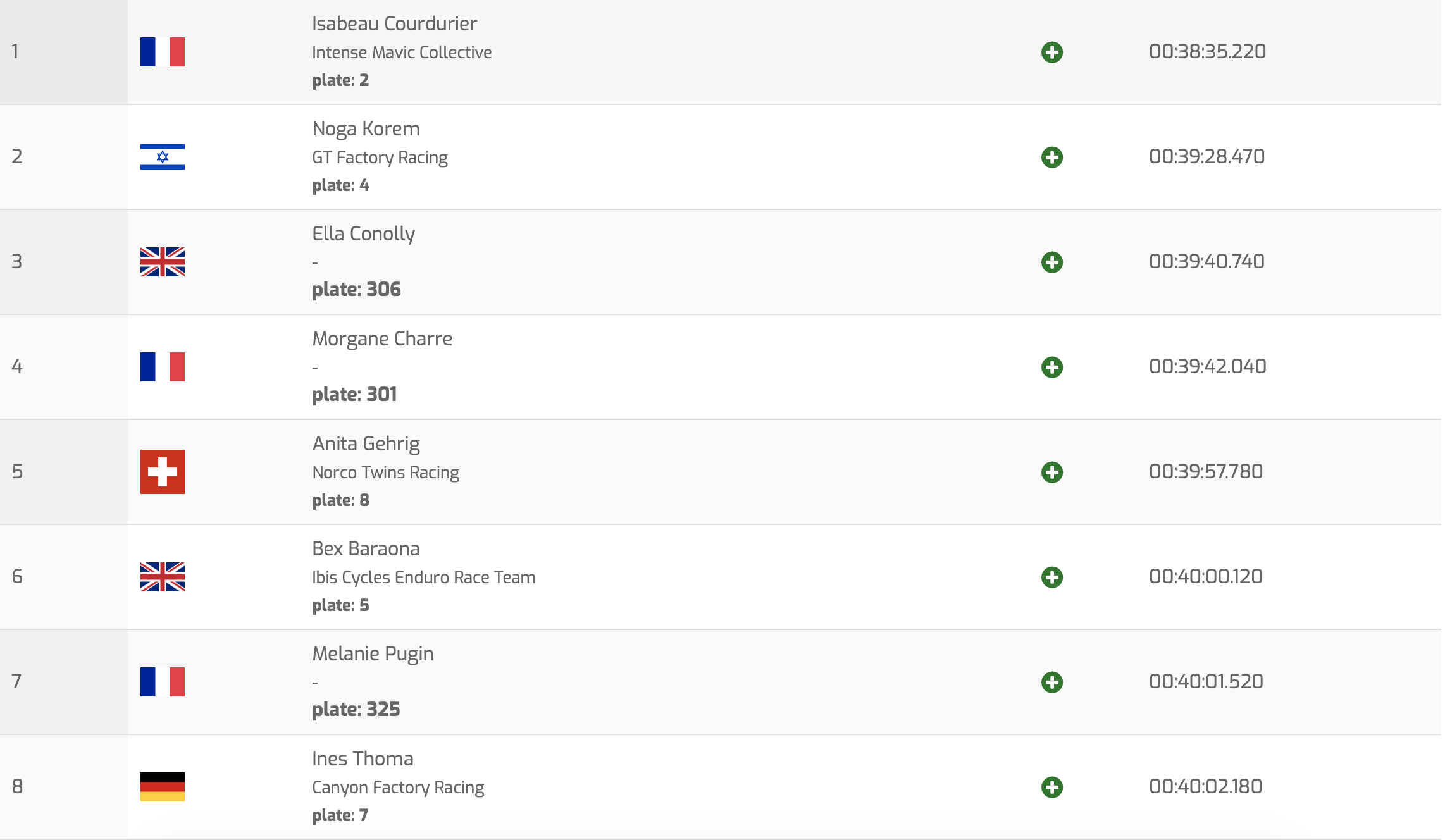This screenshot has width=1445, height=840.
Task: Expand Ines Thoma's result details
Action: click(x=1051, y=787)
